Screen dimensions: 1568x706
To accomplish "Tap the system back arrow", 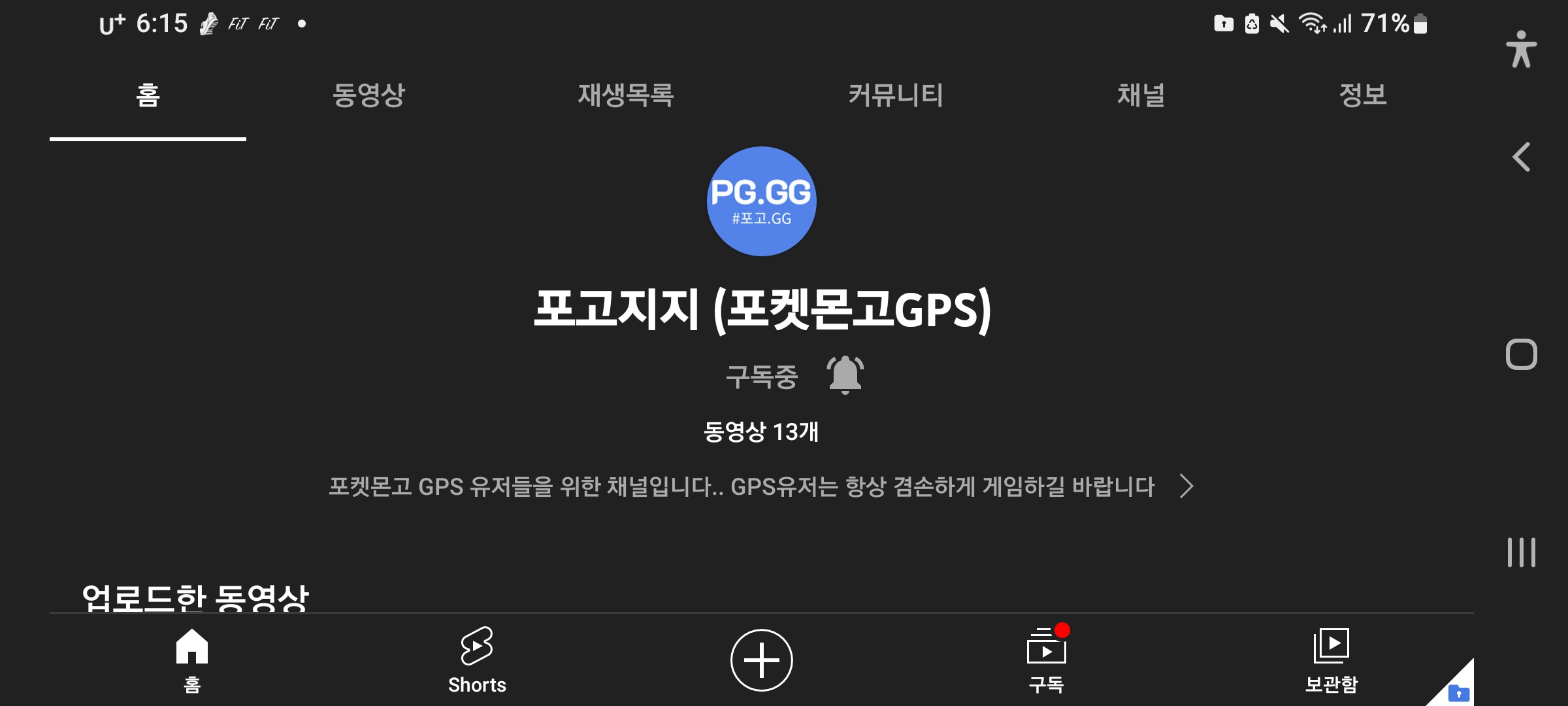I will click(1521, 158).
